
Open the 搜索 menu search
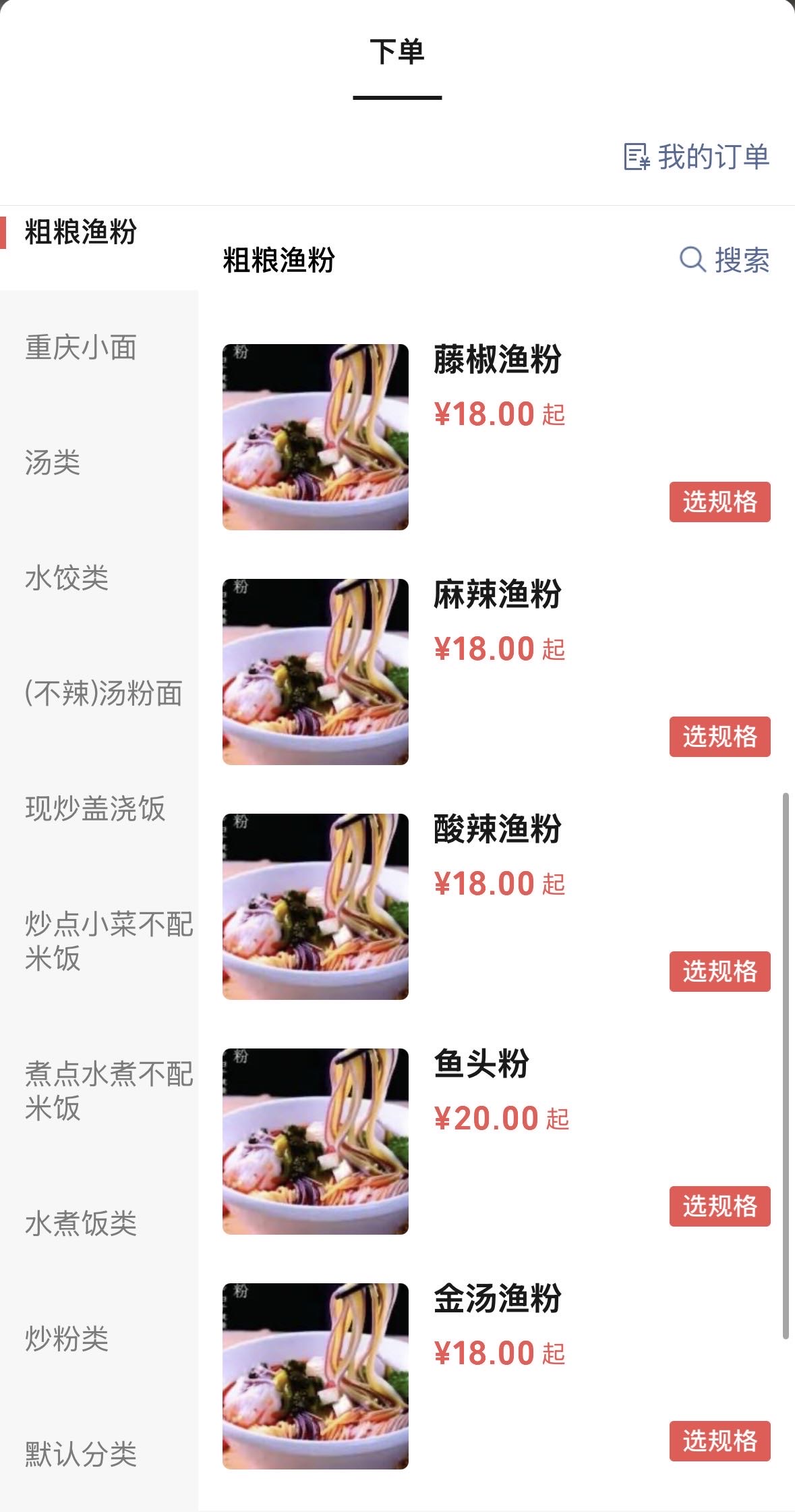pyautogui.click(x=725, y=260)
